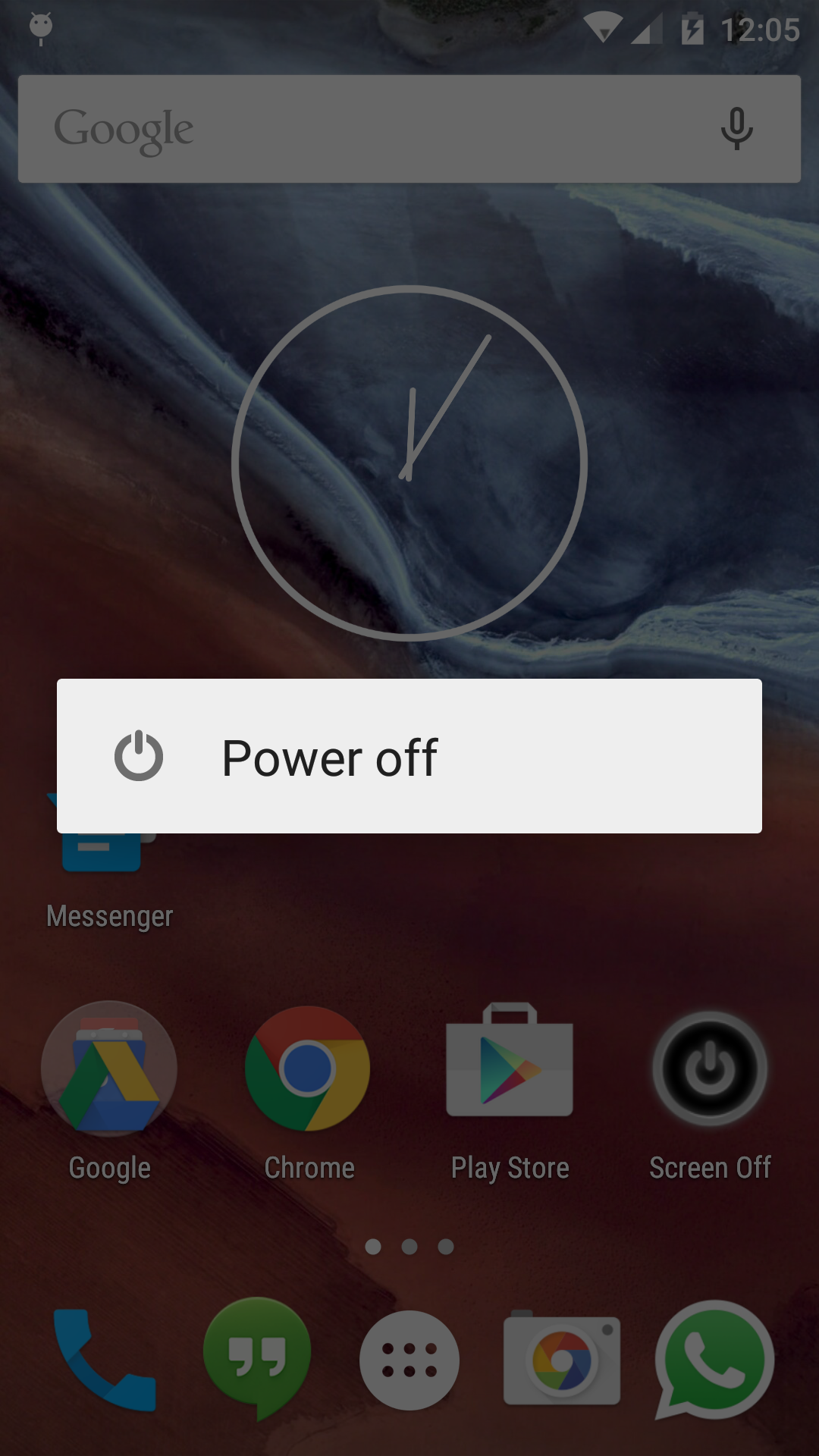This screenshot has width=819, height=1456.
Task: Select the Power off option
Action: pos(408,757)
